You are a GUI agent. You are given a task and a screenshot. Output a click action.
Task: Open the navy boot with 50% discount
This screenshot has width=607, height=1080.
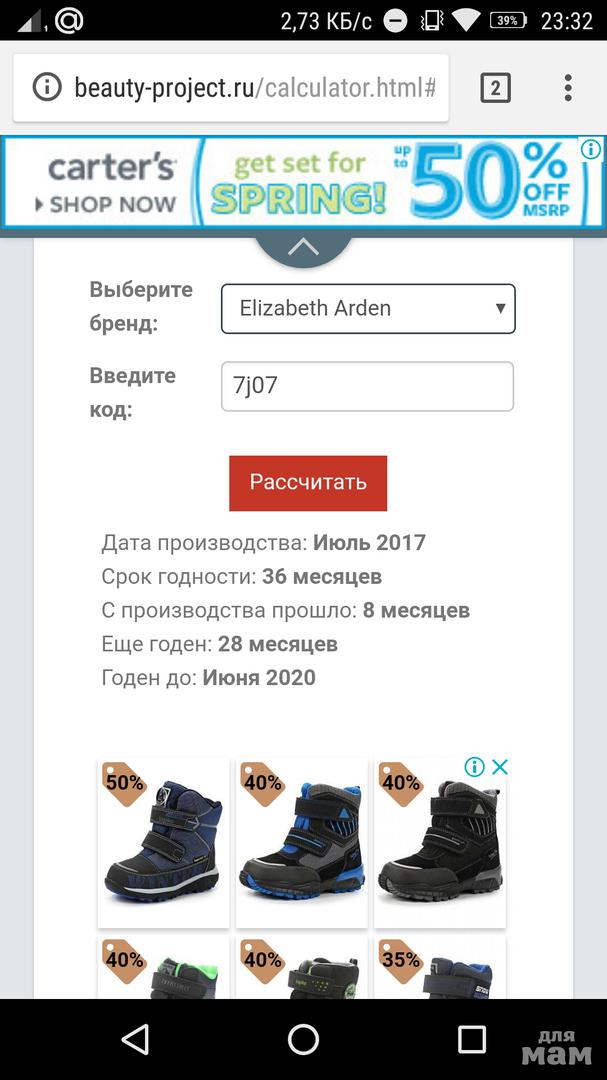click(x=164, y=842)
